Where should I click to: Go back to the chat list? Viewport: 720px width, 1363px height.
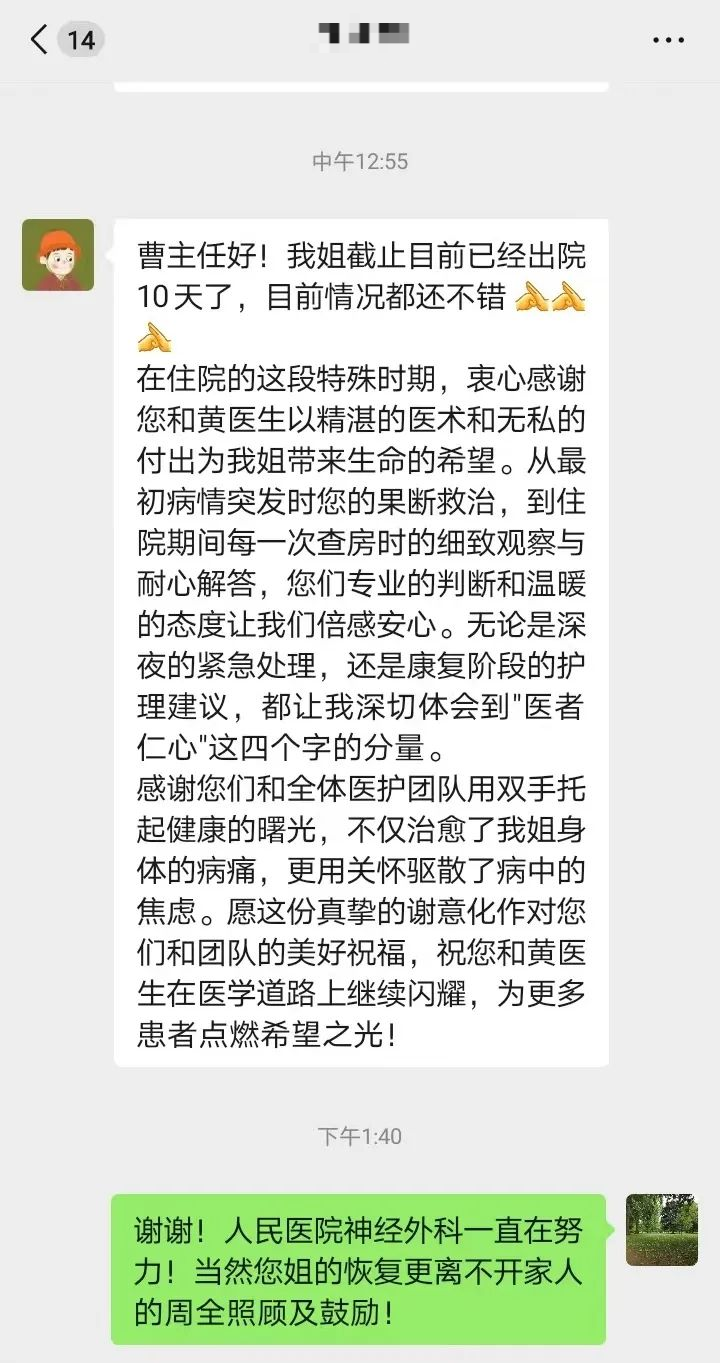coord(40,40)
